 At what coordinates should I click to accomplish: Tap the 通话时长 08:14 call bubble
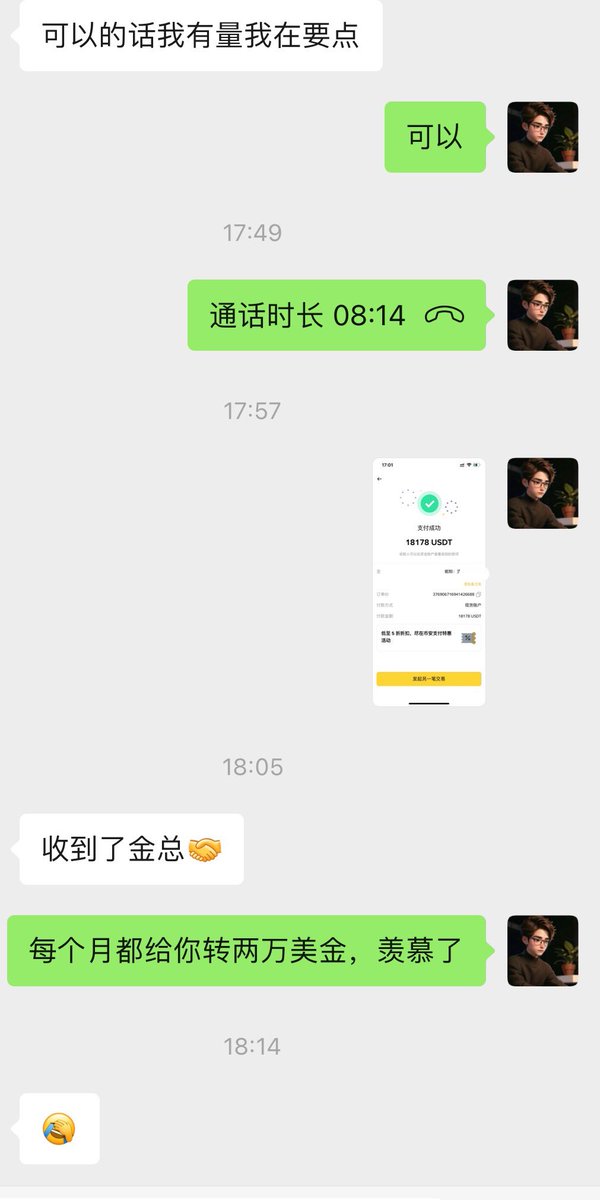tap(336, 315)
